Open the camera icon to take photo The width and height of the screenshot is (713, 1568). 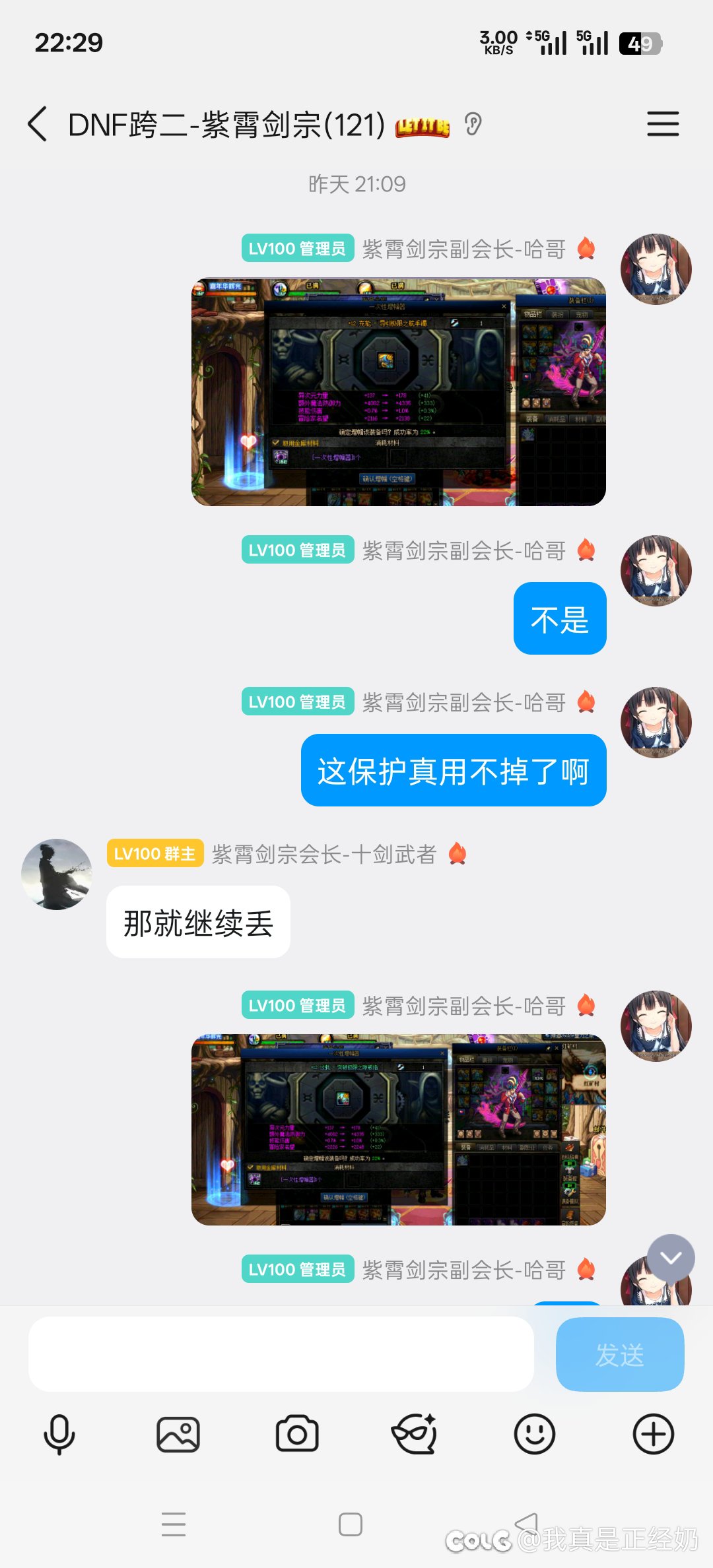pos(299,1434)
